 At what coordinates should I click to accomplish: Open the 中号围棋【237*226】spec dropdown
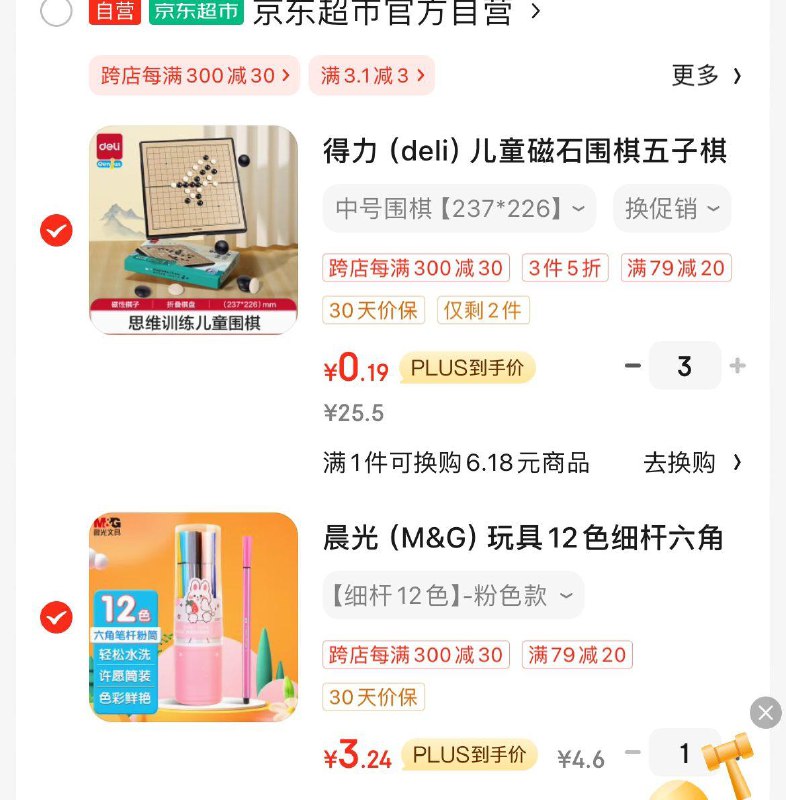[x=458, y=207]
